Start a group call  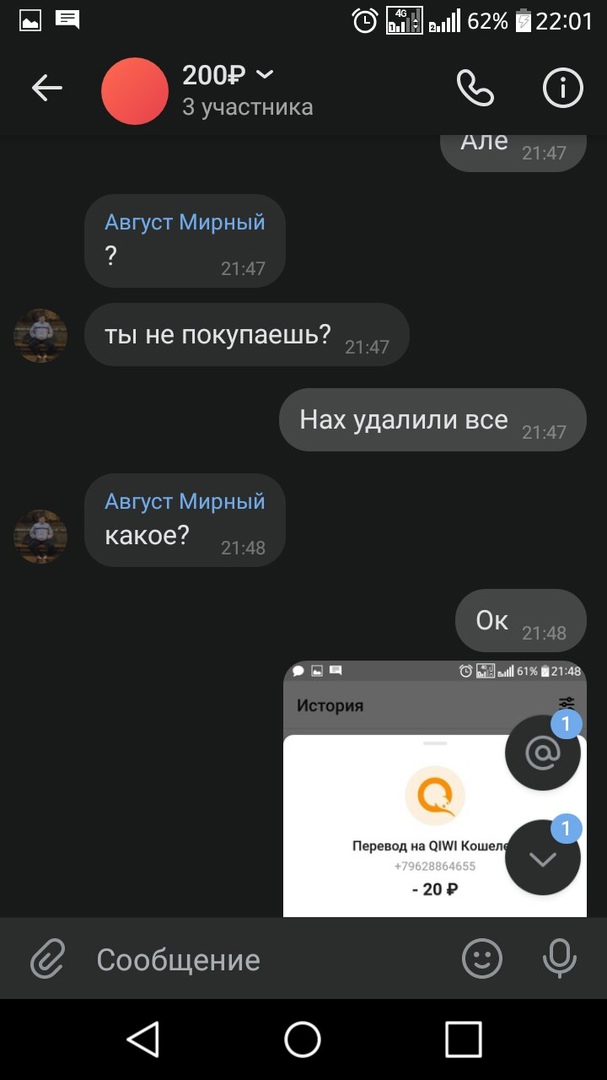click(475, 89)
